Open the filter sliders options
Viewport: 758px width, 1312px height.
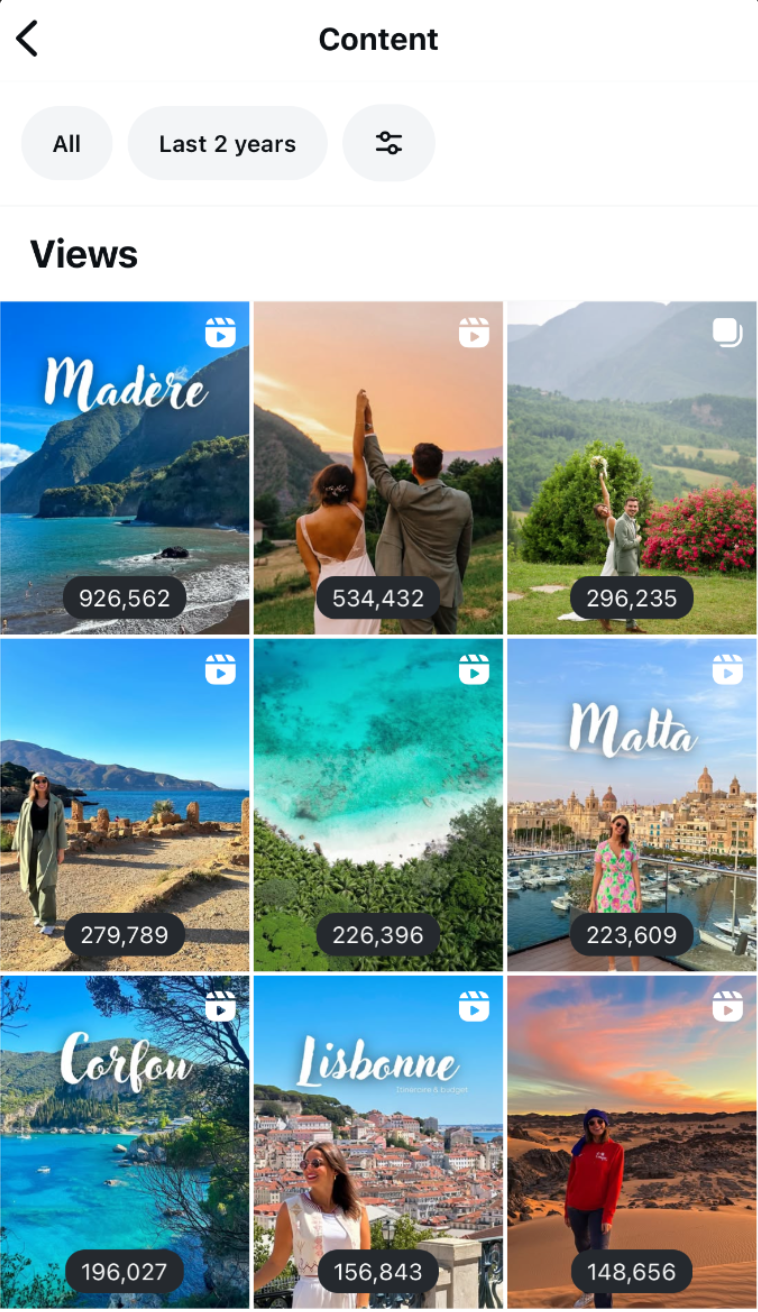[388, 143]
